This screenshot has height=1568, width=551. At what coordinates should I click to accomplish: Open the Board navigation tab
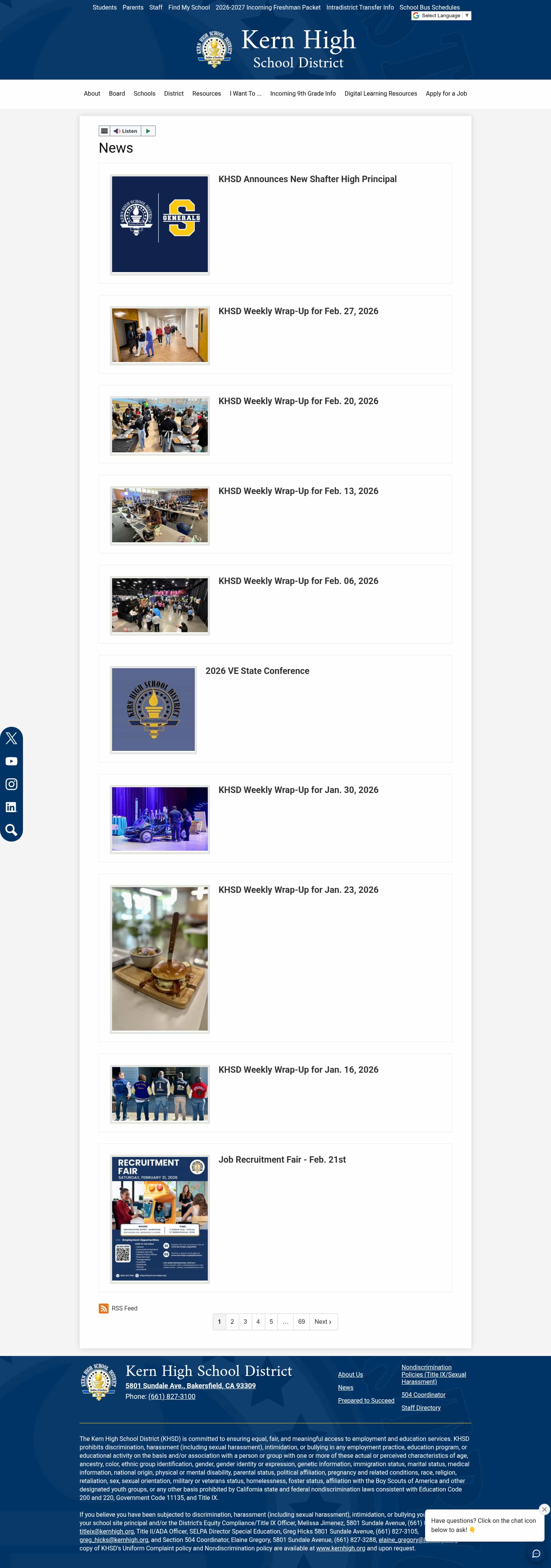[x=116, y=94]
